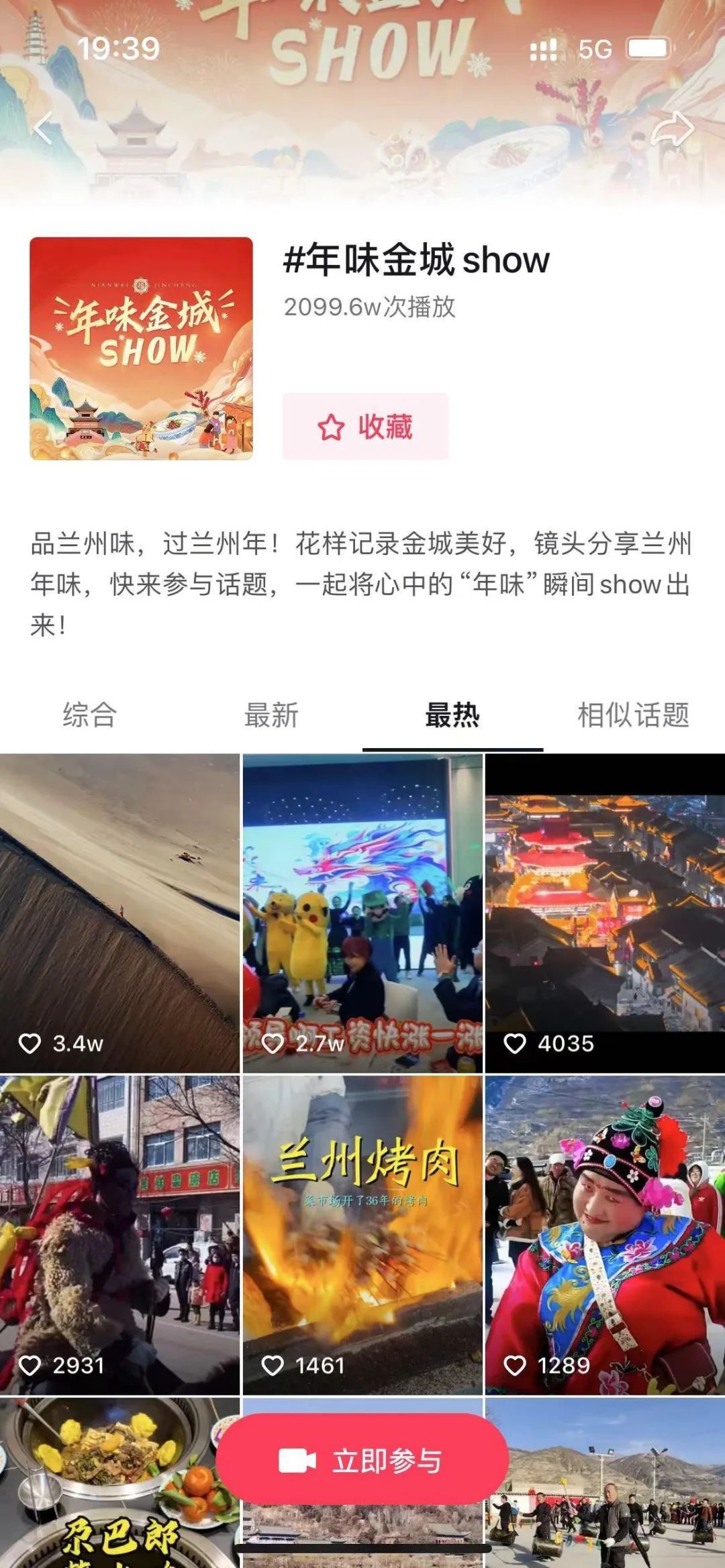Open the opera costume video with 1289 likes
The width and height of the screenshot is (725, 1568).
[x=605, y=1235]
